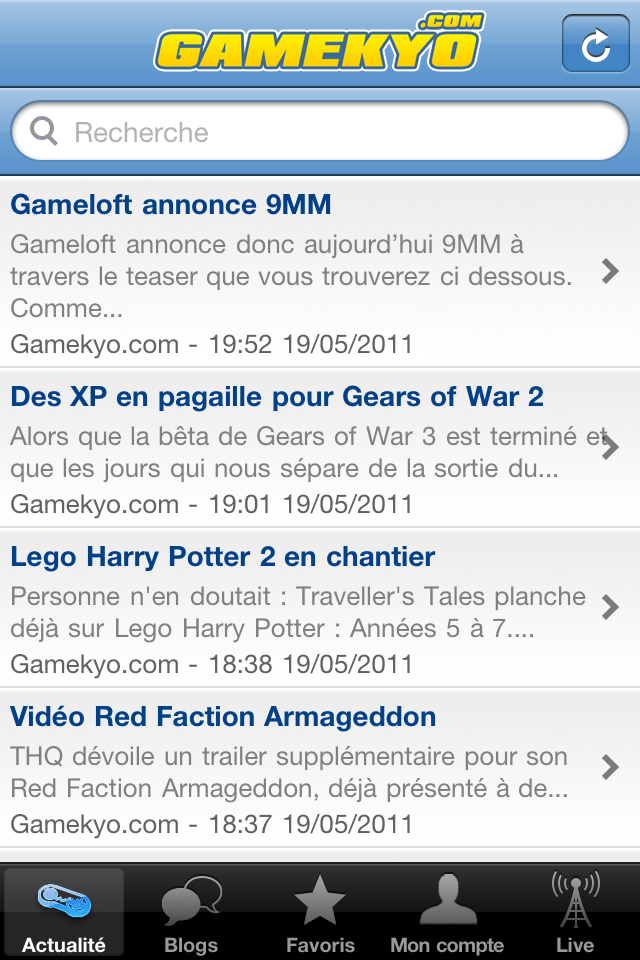The image size is (640, 960).
Task: Switch to the Blogs tab
Action: click(x=191, y=912)
